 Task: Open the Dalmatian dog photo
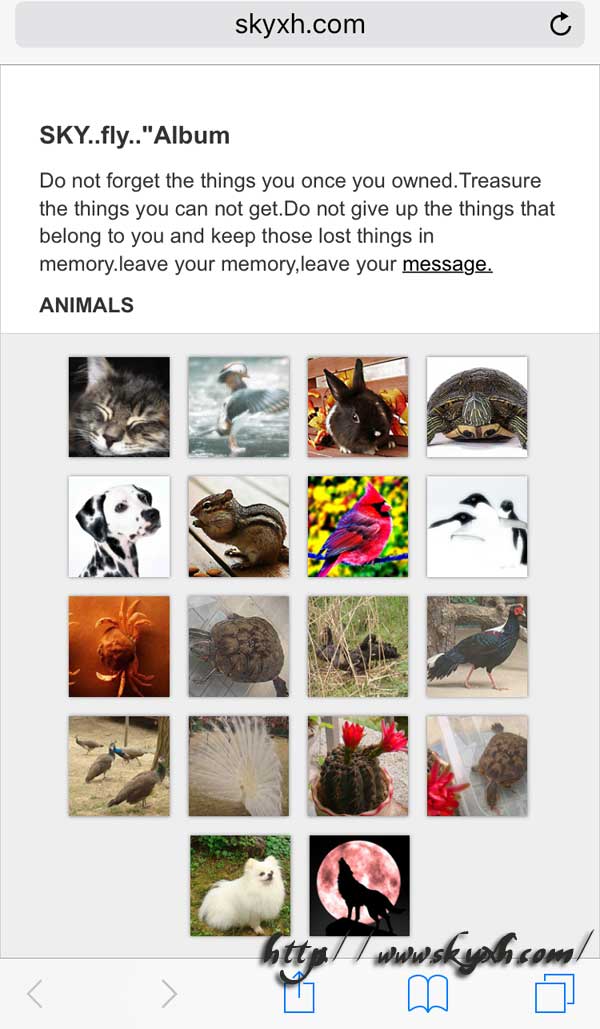tap(119, 526)
